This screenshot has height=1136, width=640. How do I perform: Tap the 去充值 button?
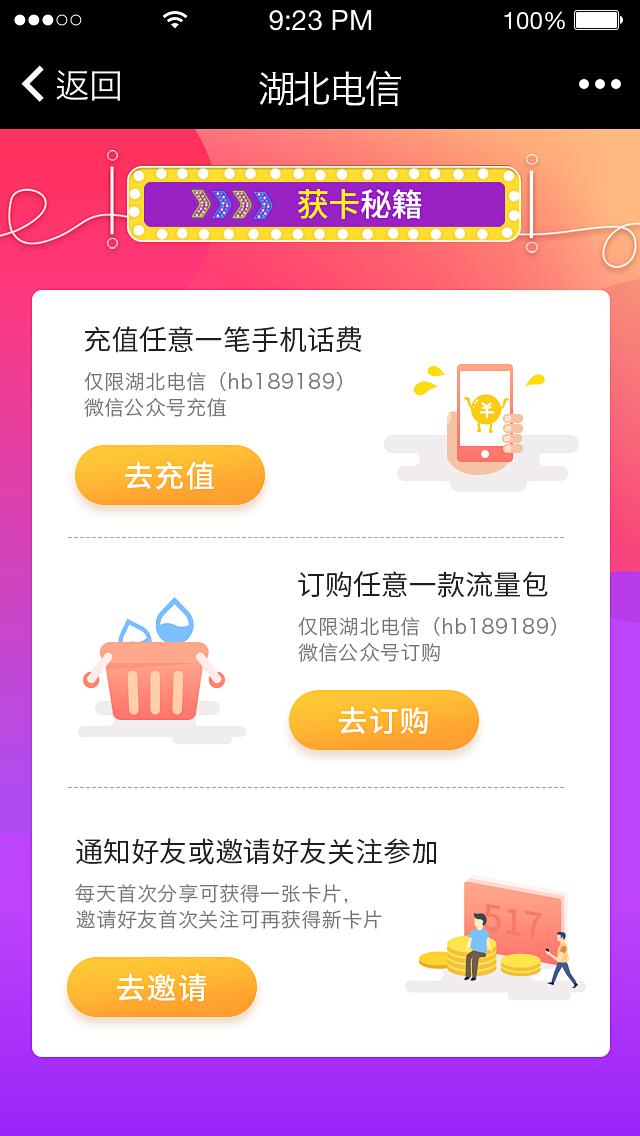click(x=170, y=475)
